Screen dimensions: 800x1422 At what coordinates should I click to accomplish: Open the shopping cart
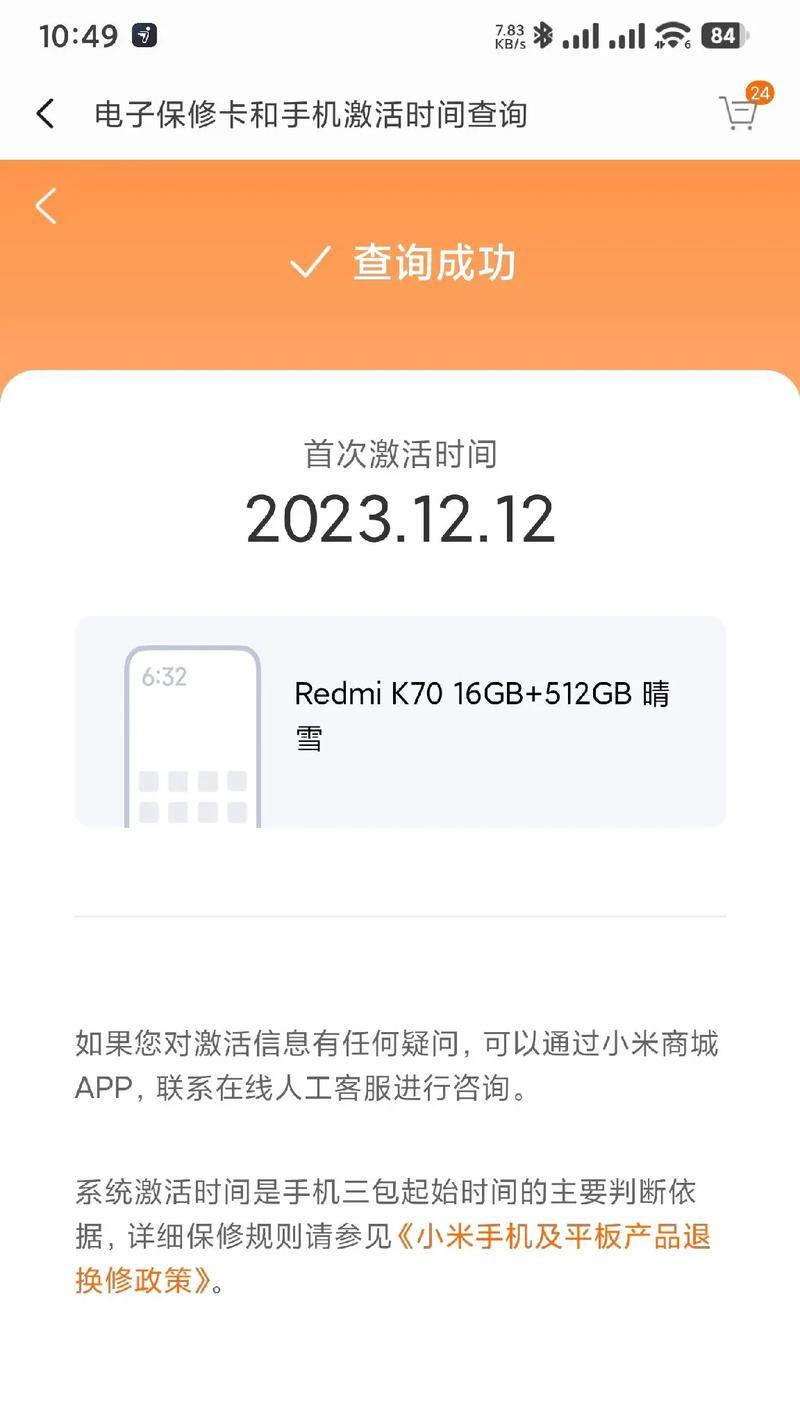coord(739,113)
